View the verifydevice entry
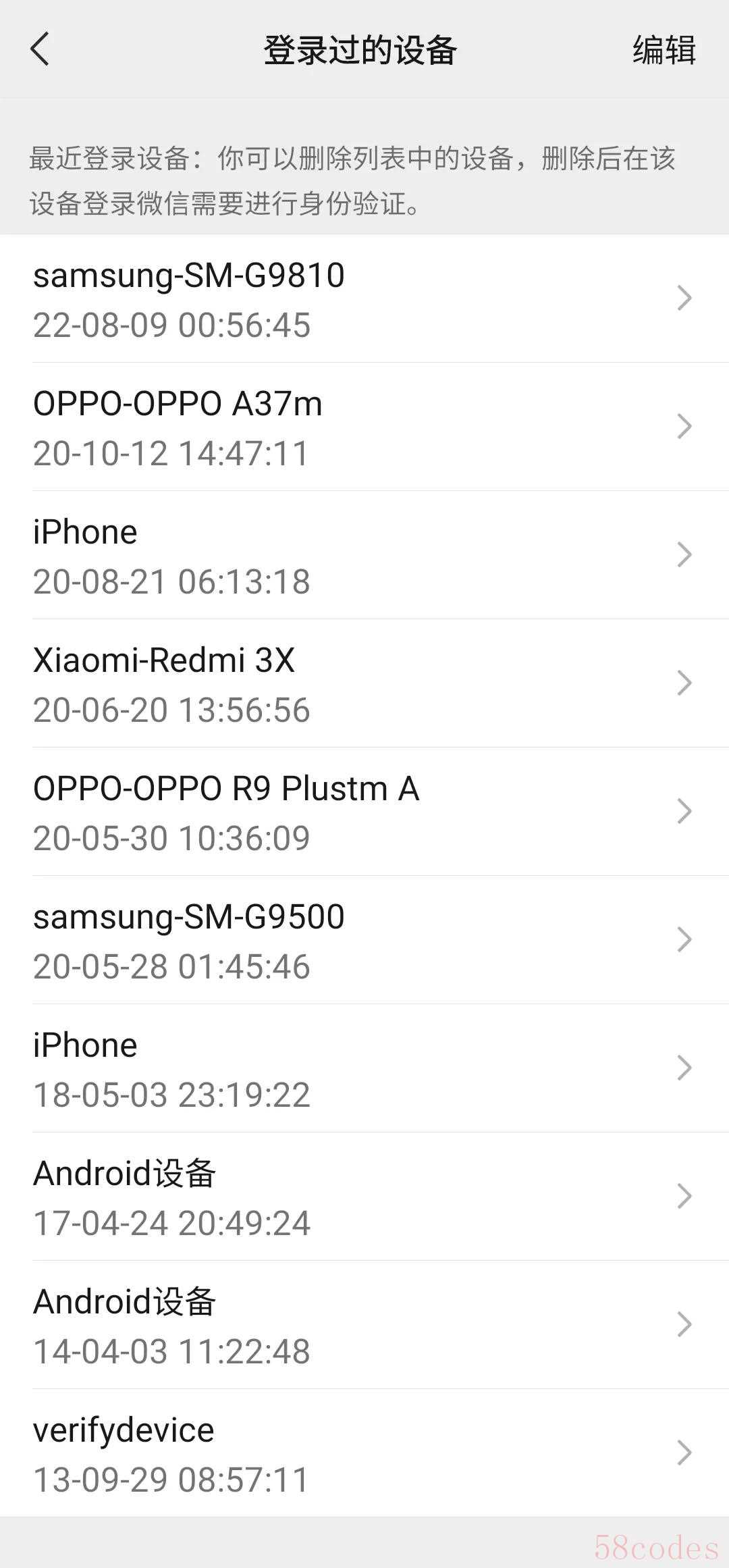This screenshot has width=729, height=1568. coord(364,1453)
